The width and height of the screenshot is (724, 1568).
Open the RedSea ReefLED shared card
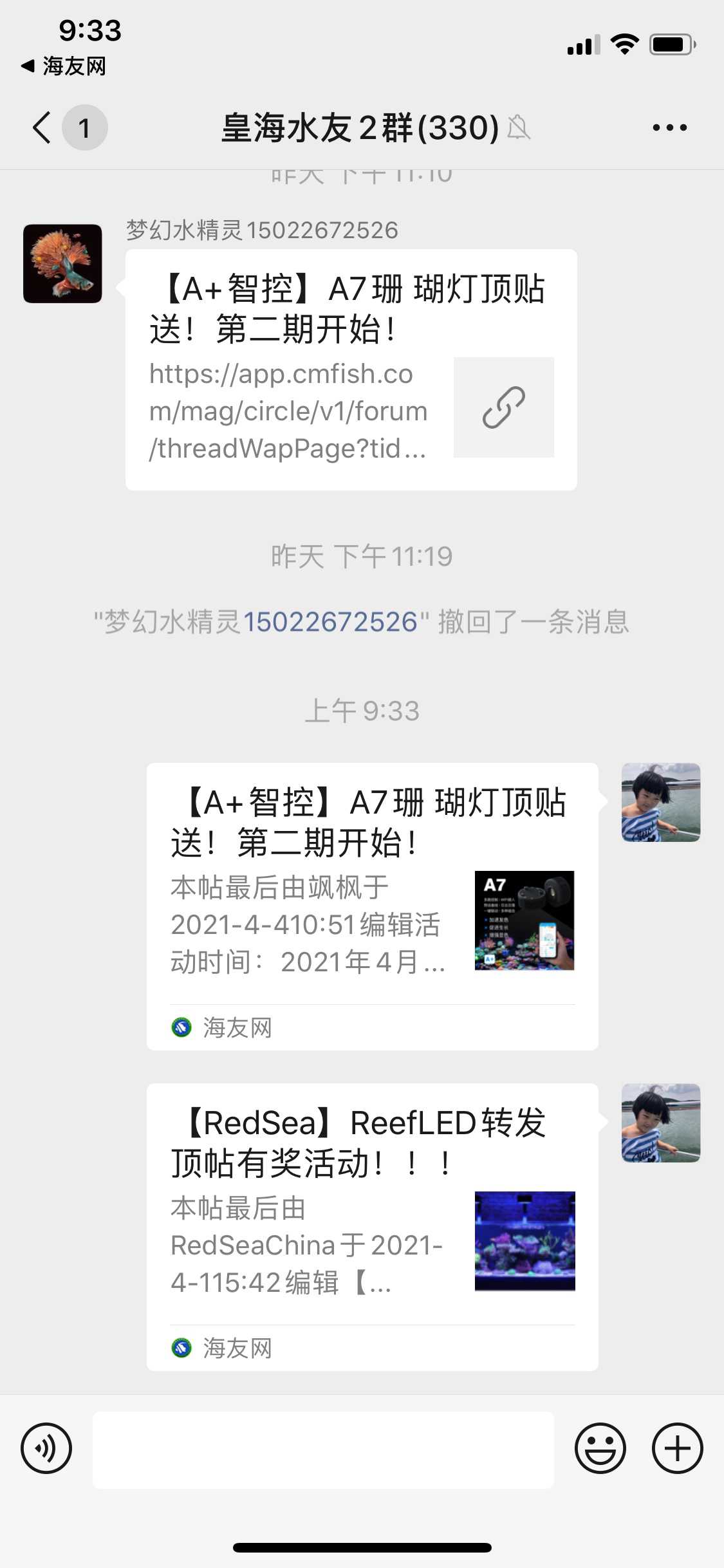coord(372,1226)
